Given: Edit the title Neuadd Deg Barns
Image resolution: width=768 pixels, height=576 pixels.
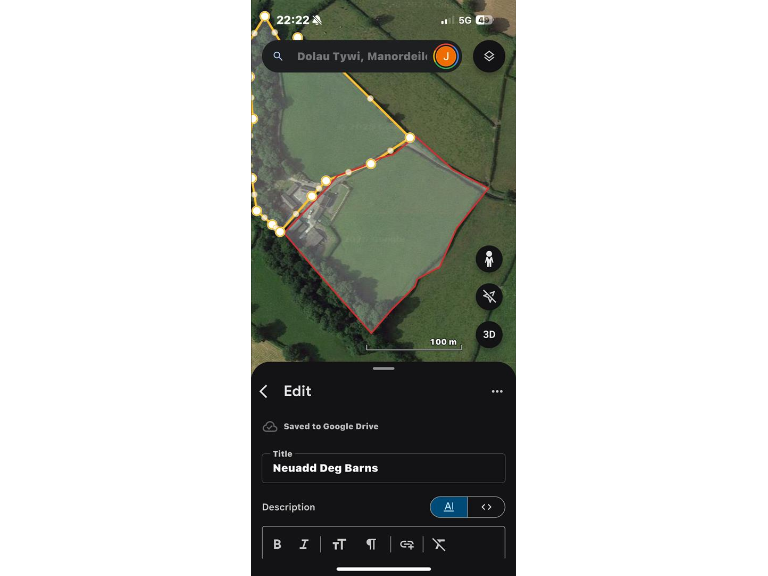Looking at the screenshot, I should (384, 468).
